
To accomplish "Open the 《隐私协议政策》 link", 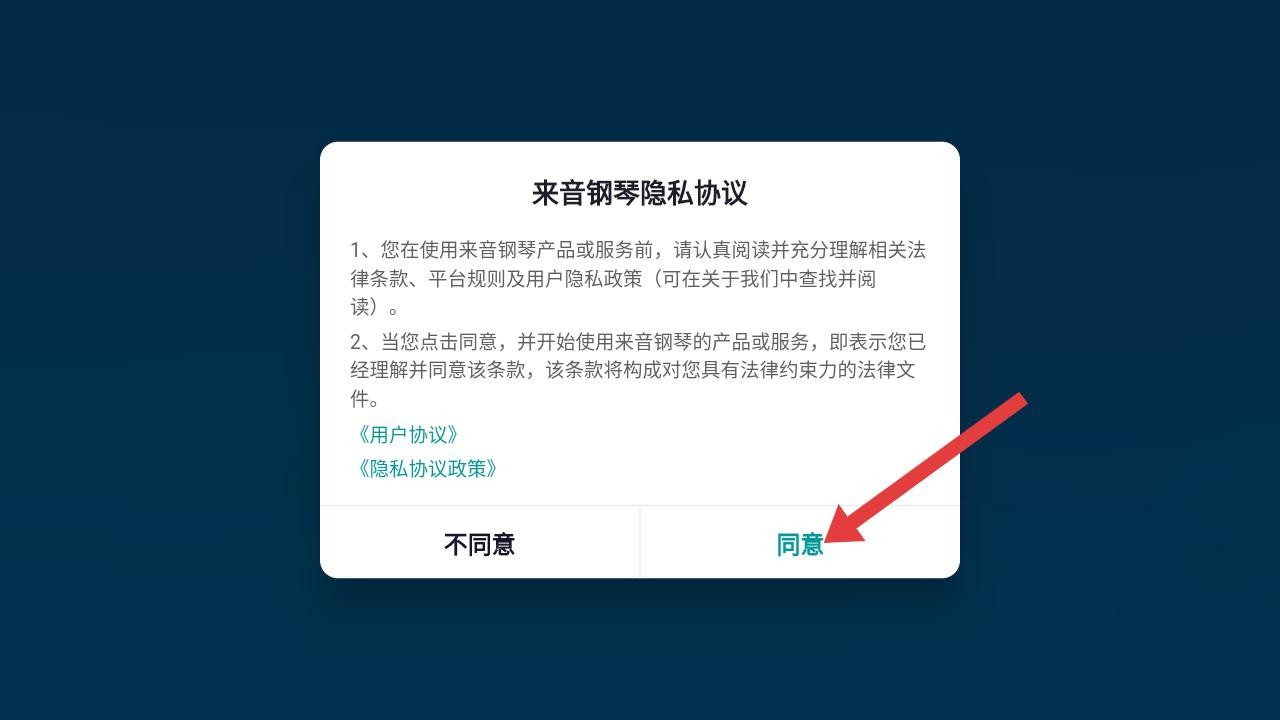I will (x=427, y=468).
